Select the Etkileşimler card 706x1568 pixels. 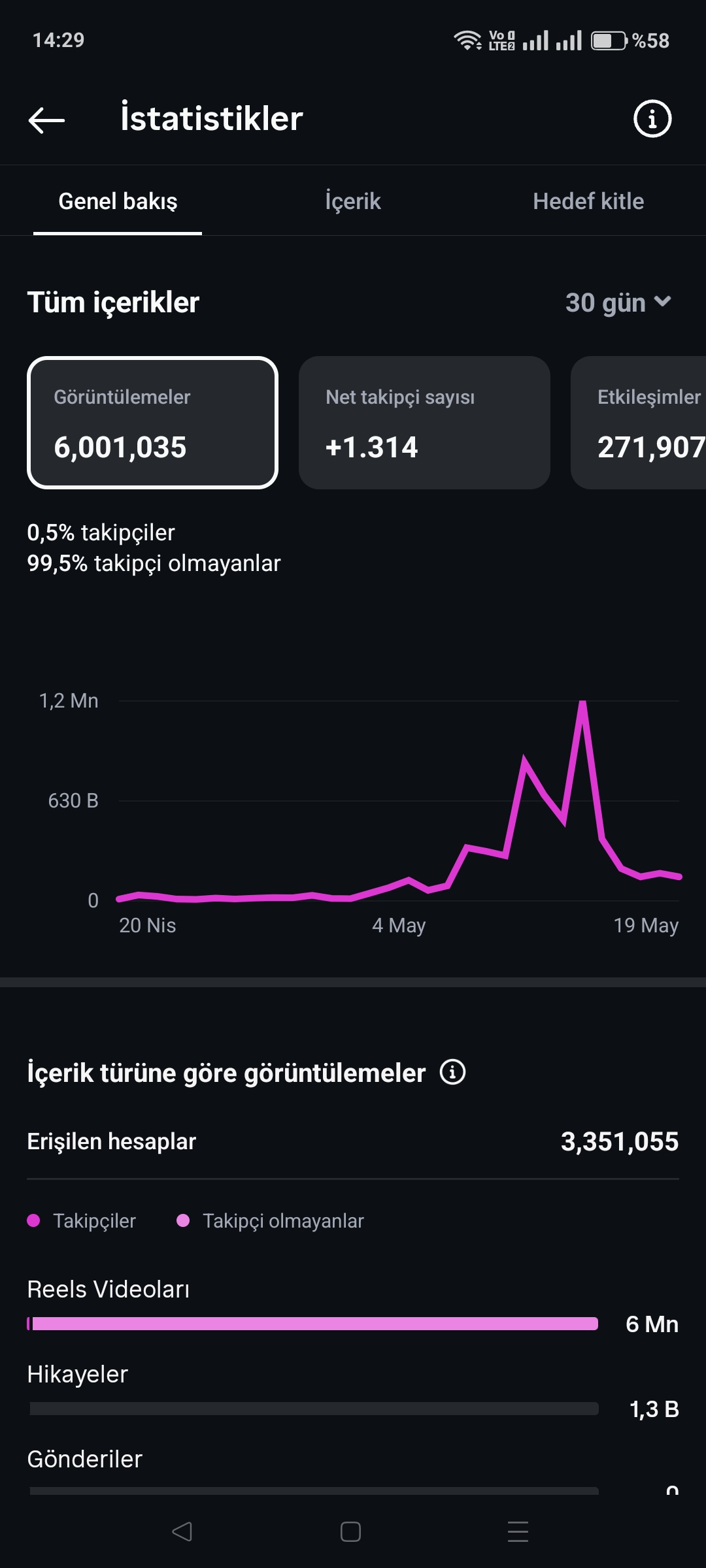[x=639, y=423]
